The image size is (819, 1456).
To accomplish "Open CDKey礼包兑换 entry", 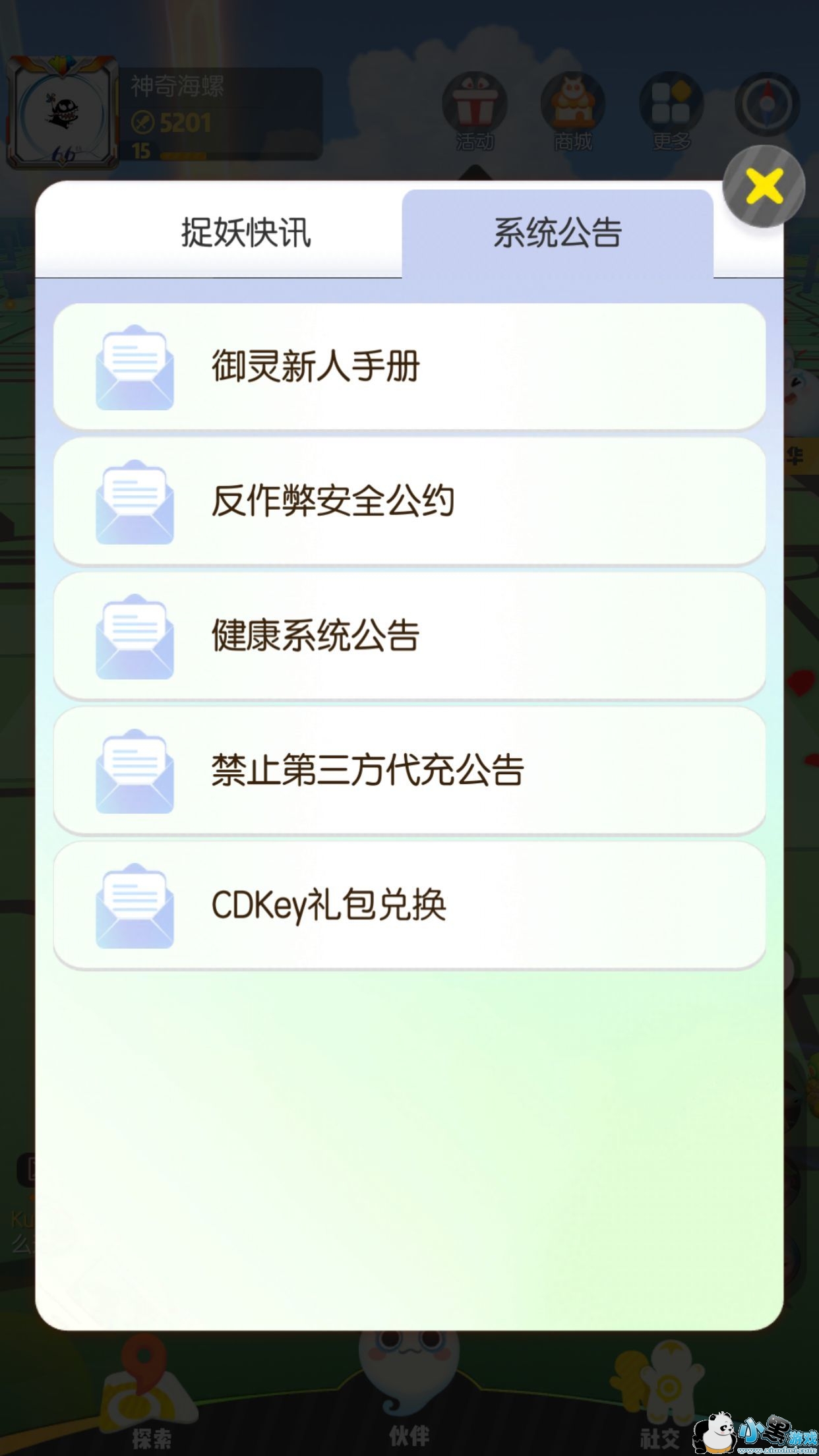I will [x=409, y=904].
